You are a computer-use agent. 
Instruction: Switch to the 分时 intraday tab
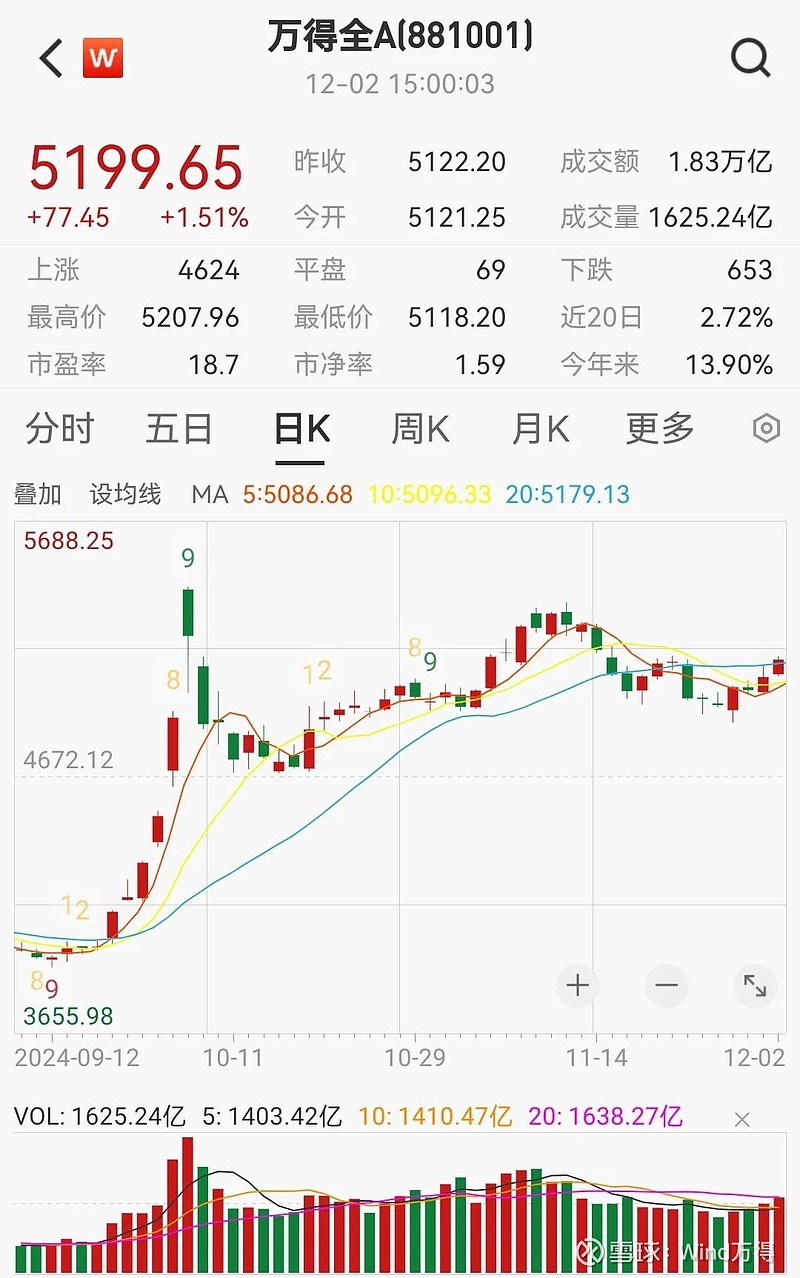click(x=57, y=428)
